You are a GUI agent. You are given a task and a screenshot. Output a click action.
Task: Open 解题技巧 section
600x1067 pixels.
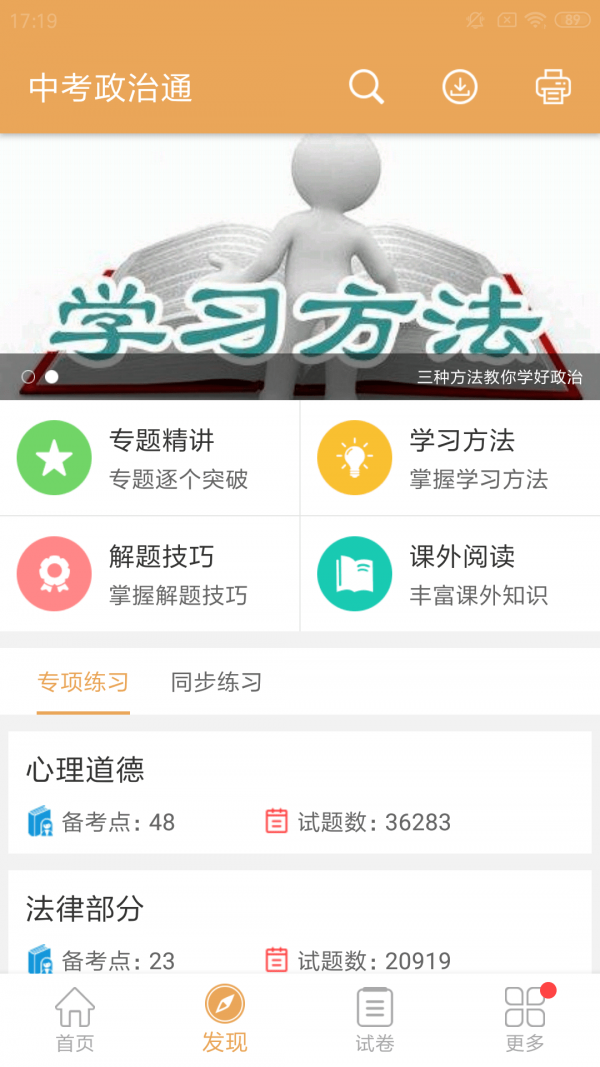150,574
